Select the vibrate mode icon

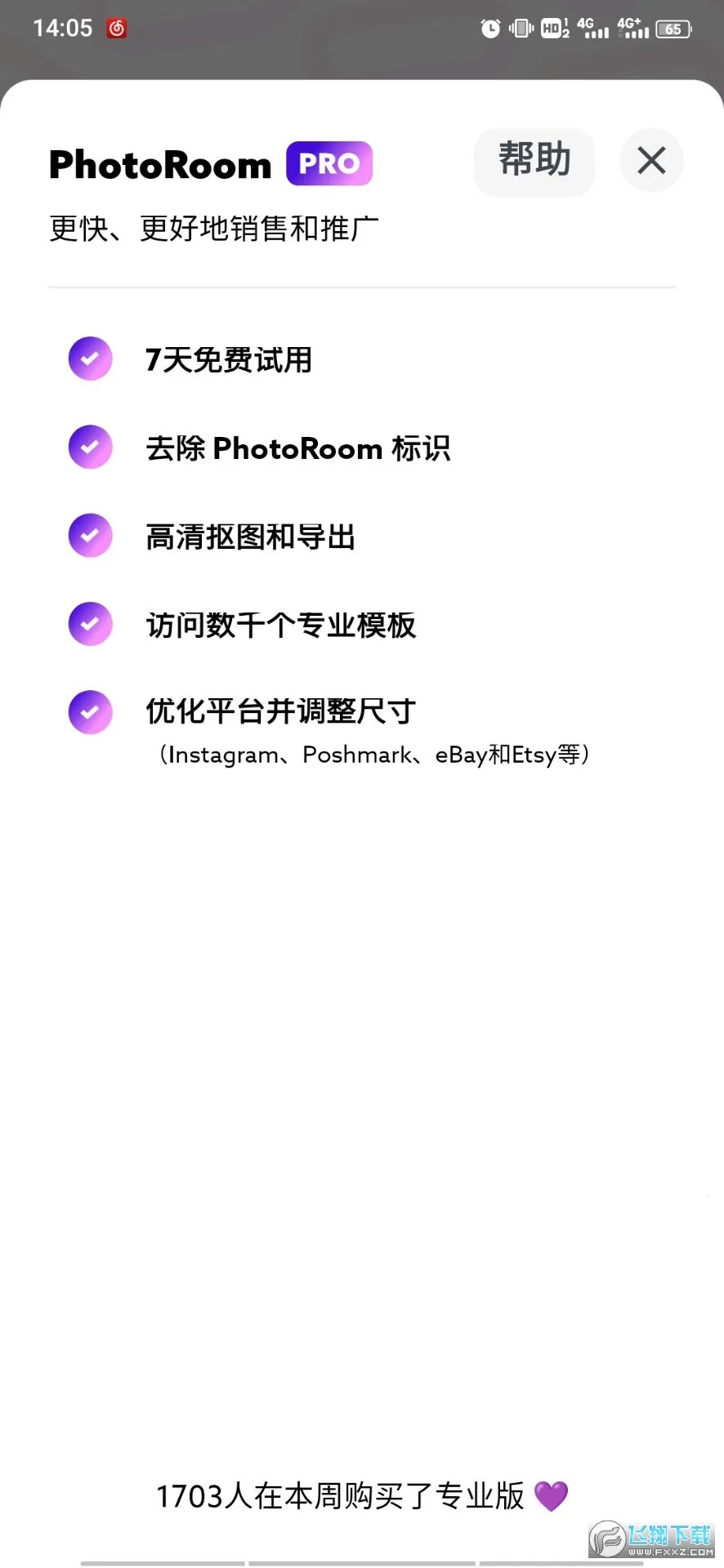pyautogui.click(x=523, y=28)
